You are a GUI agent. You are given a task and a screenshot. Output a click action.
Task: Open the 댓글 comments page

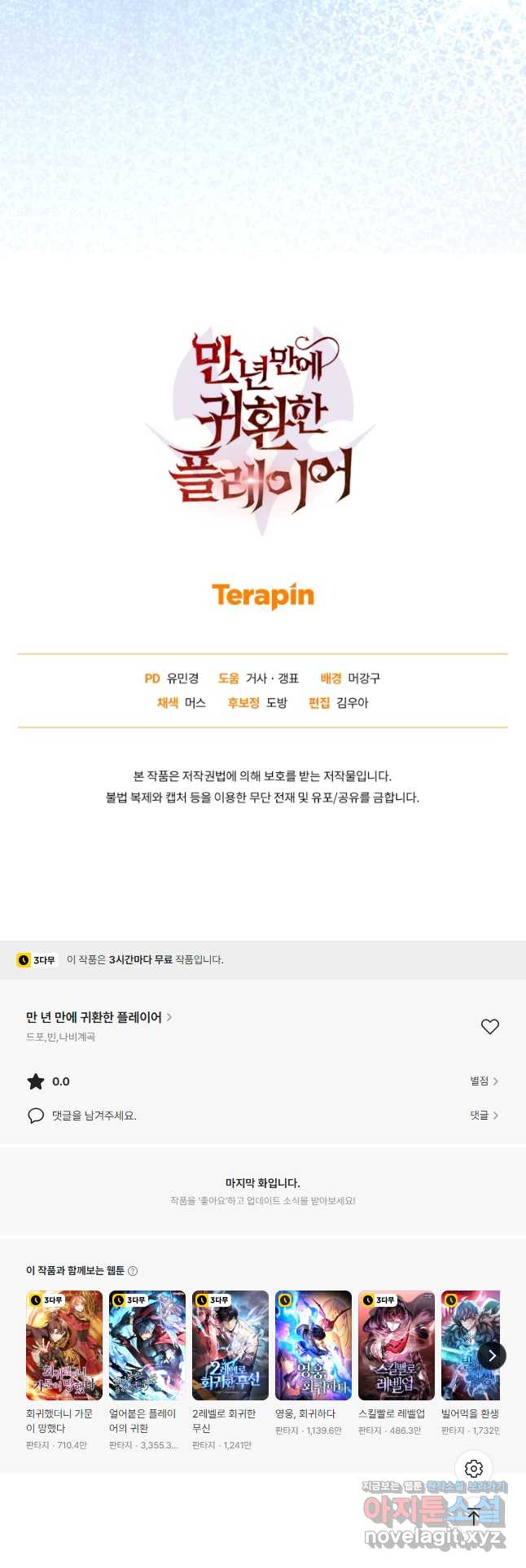coord(484,1115)
